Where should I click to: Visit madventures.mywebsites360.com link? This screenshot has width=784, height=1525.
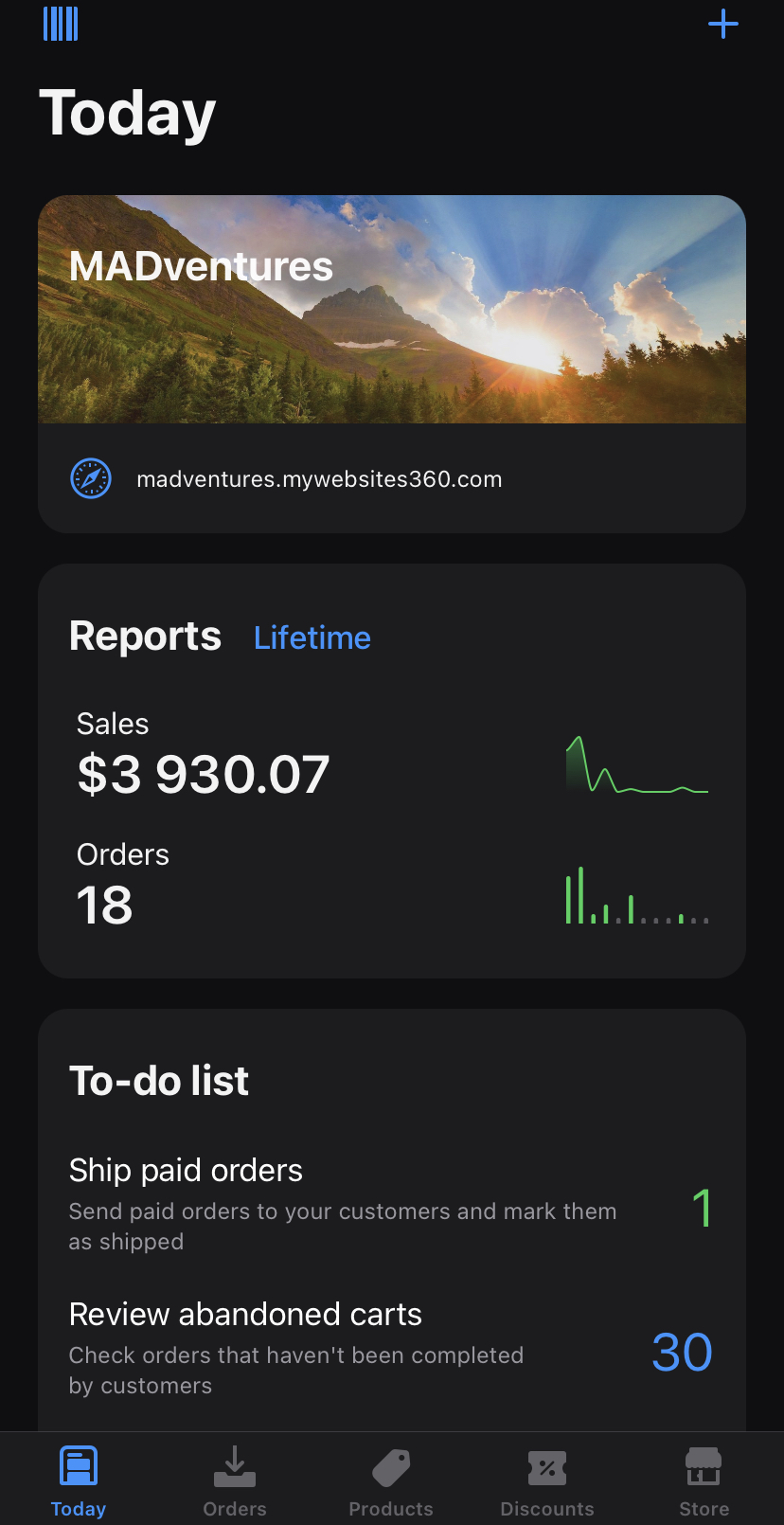coord(319,479)
